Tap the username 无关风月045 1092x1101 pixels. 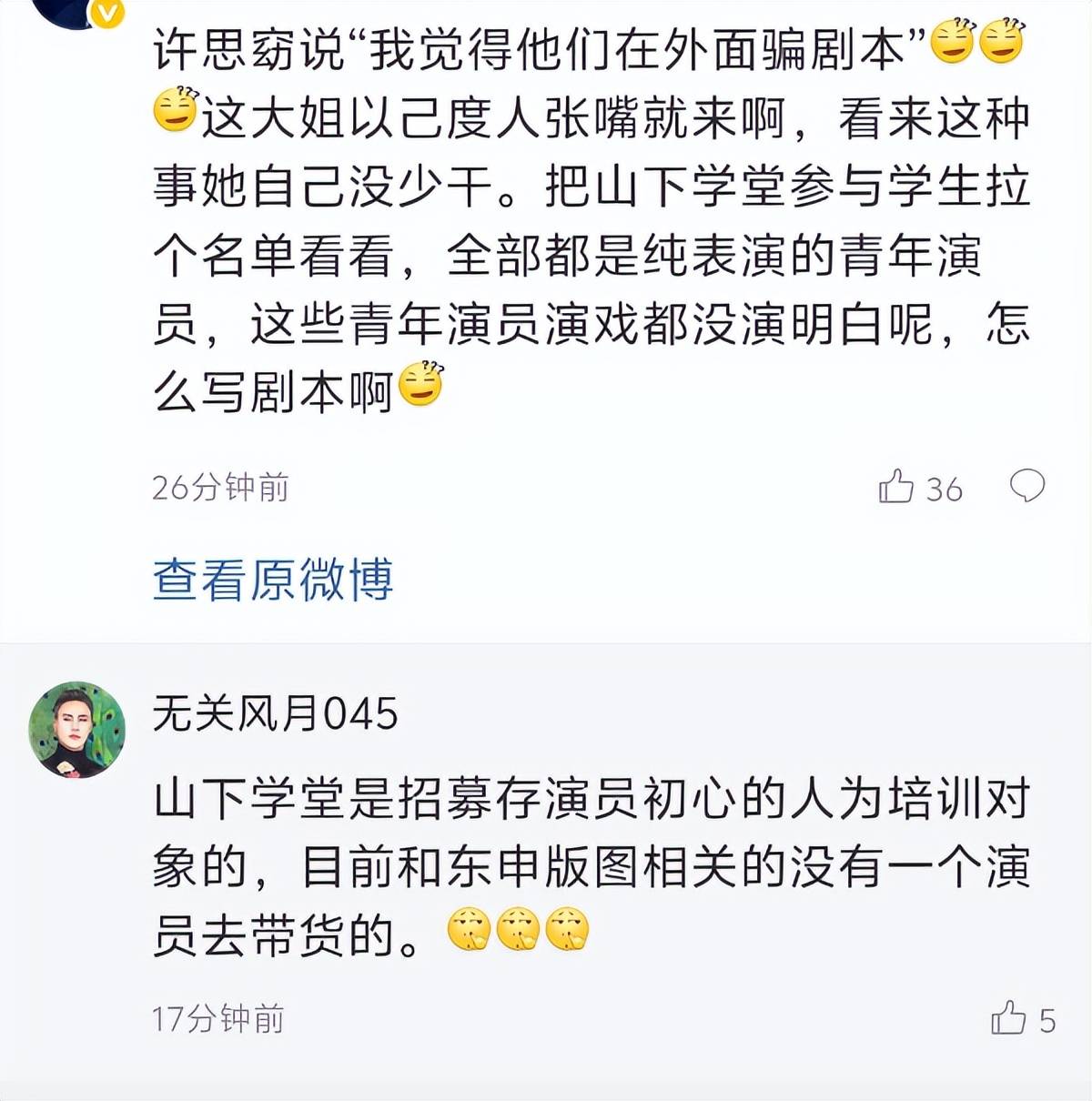[x=275, y=712]
